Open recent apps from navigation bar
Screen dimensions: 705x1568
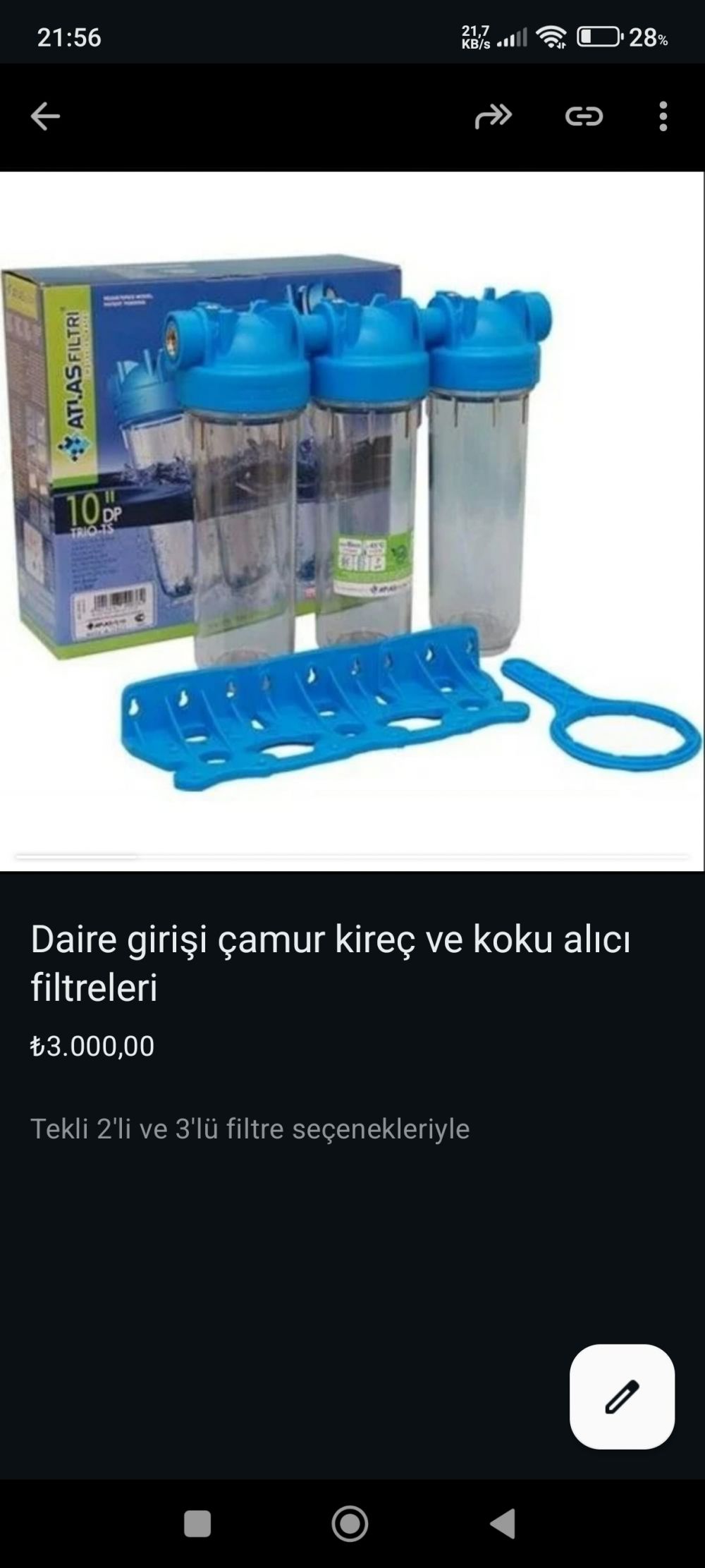[x=197, y=1524]
